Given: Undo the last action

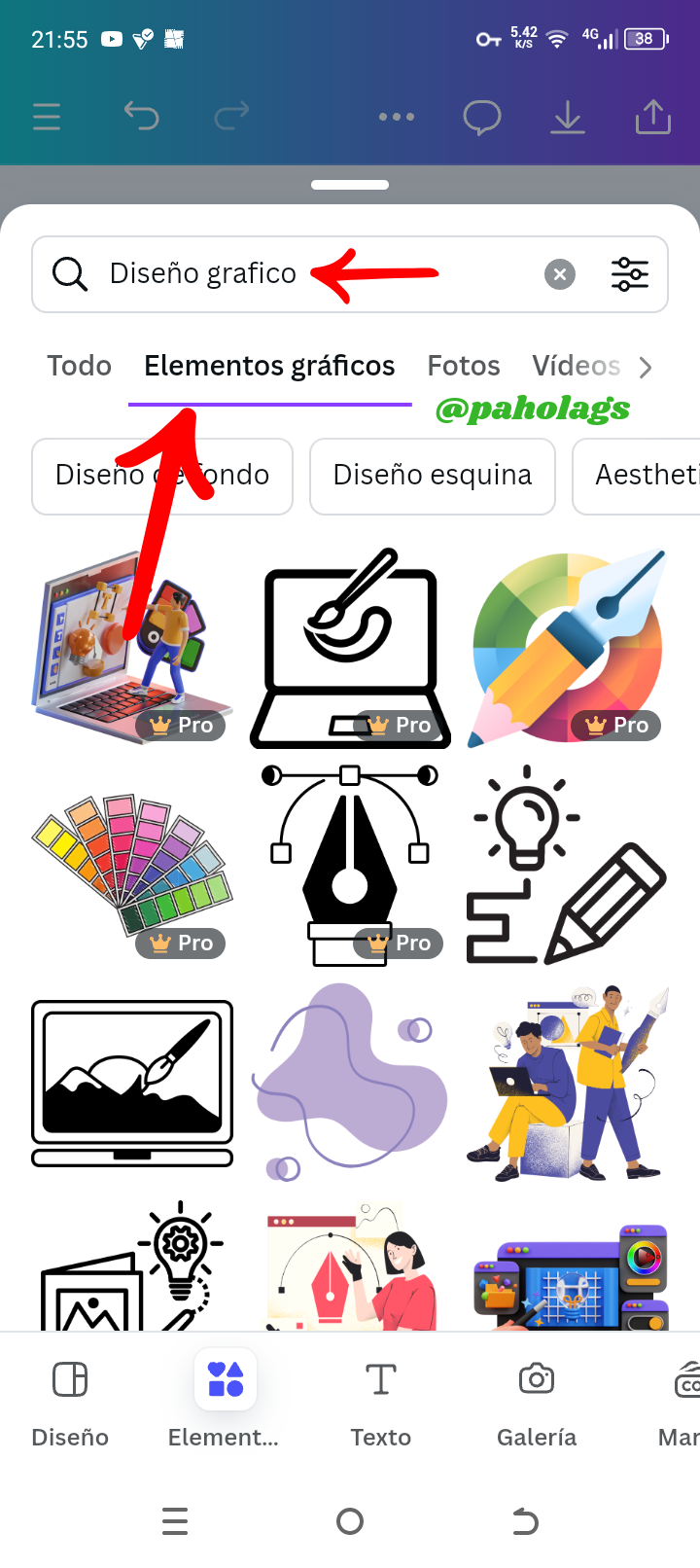Looking at the screenshot, I should coord(141,117).
